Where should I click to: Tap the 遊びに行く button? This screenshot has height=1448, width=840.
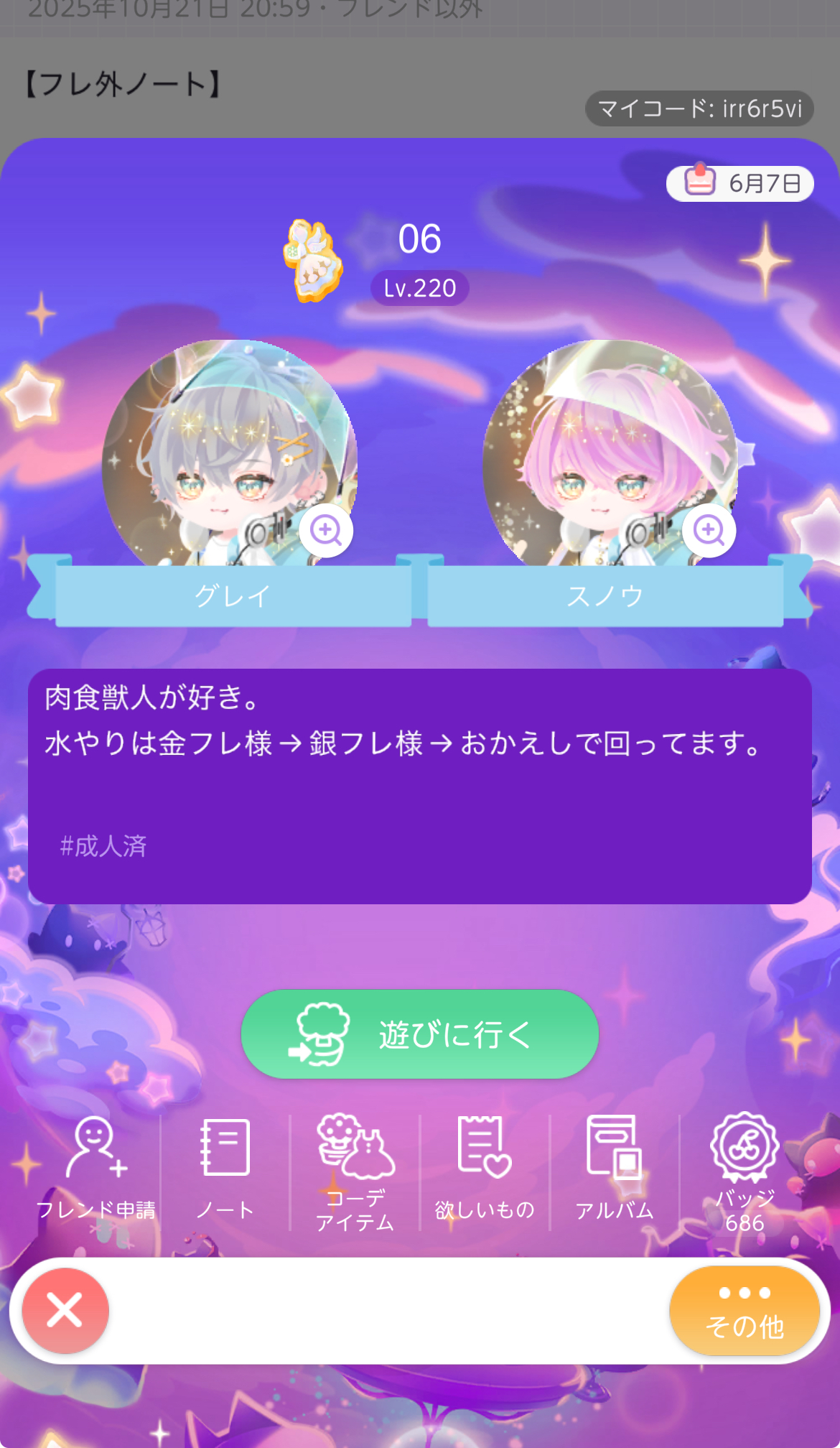(420, 1034)
